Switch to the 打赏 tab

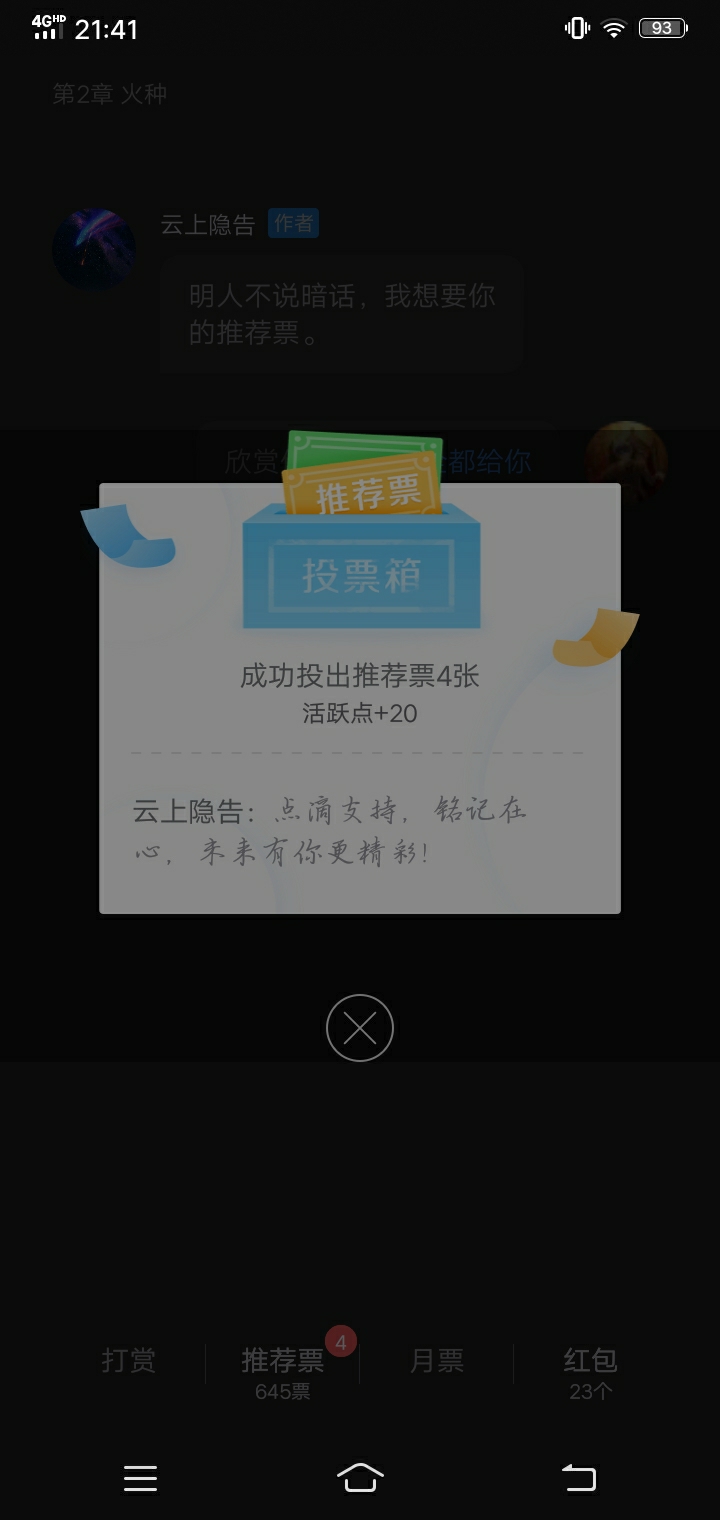click(129, 1361)
